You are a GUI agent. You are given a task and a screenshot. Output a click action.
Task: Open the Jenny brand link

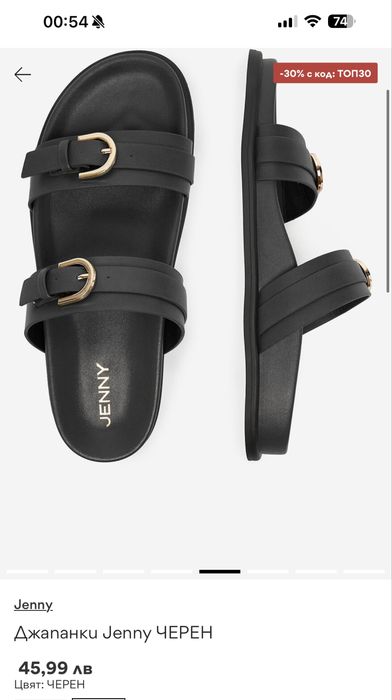(33, 605)
